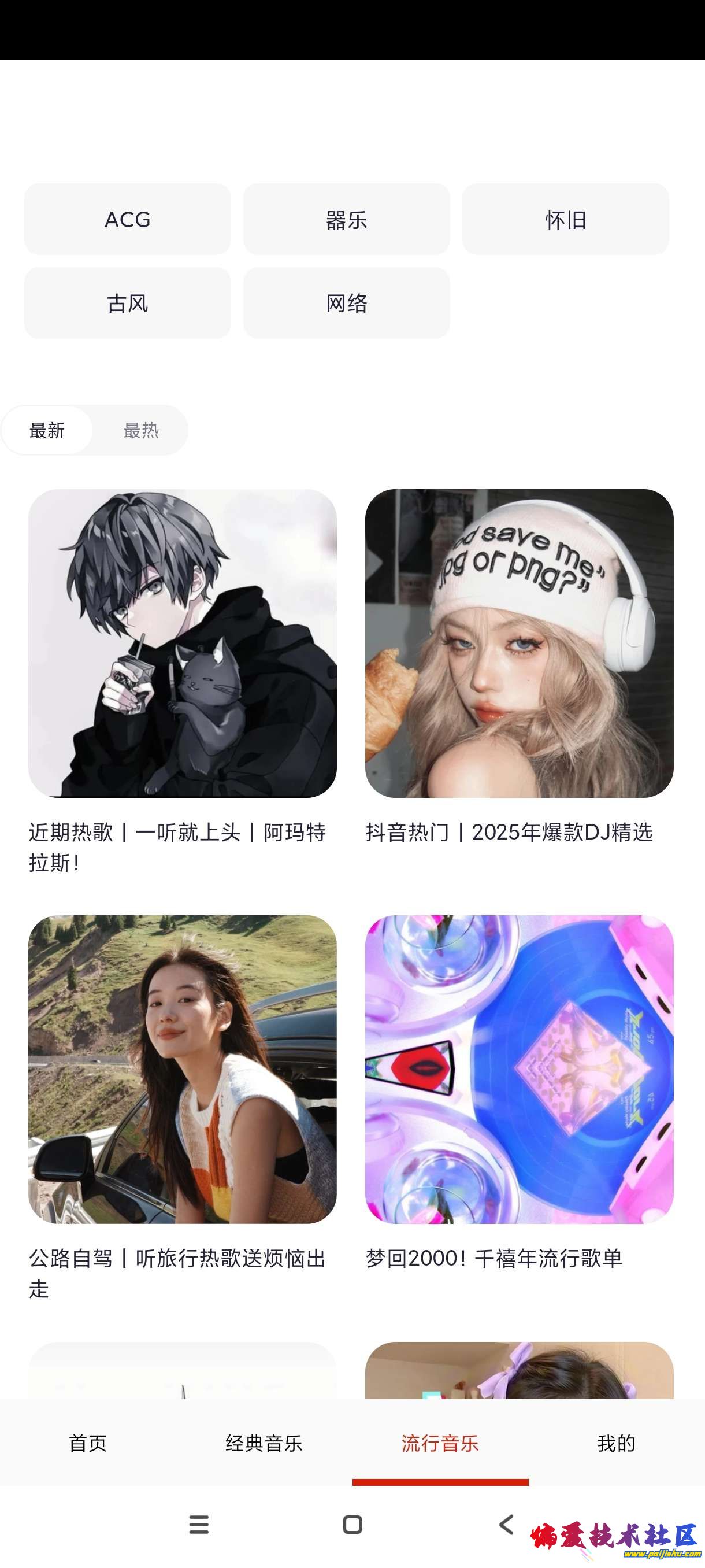Viewport: 705px width, 1568px height.
Task: Tap the system home button
Action: click(x=352, y=1525)
